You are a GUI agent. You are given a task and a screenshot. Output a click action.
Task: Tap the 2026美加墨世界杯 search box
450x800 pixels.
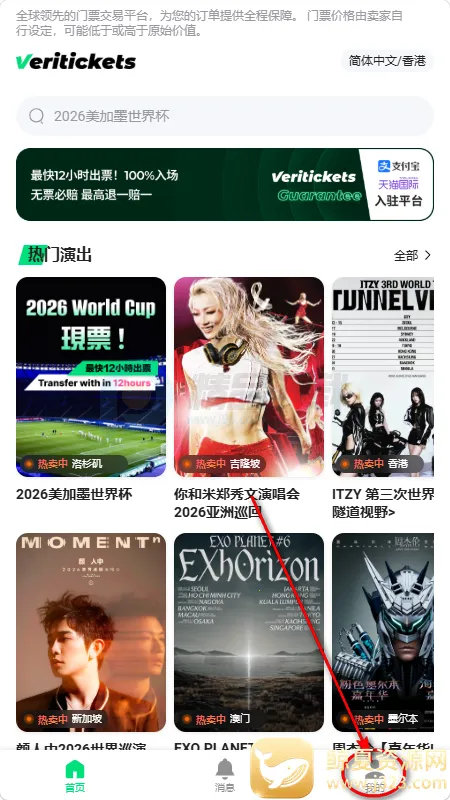(225, 116)
